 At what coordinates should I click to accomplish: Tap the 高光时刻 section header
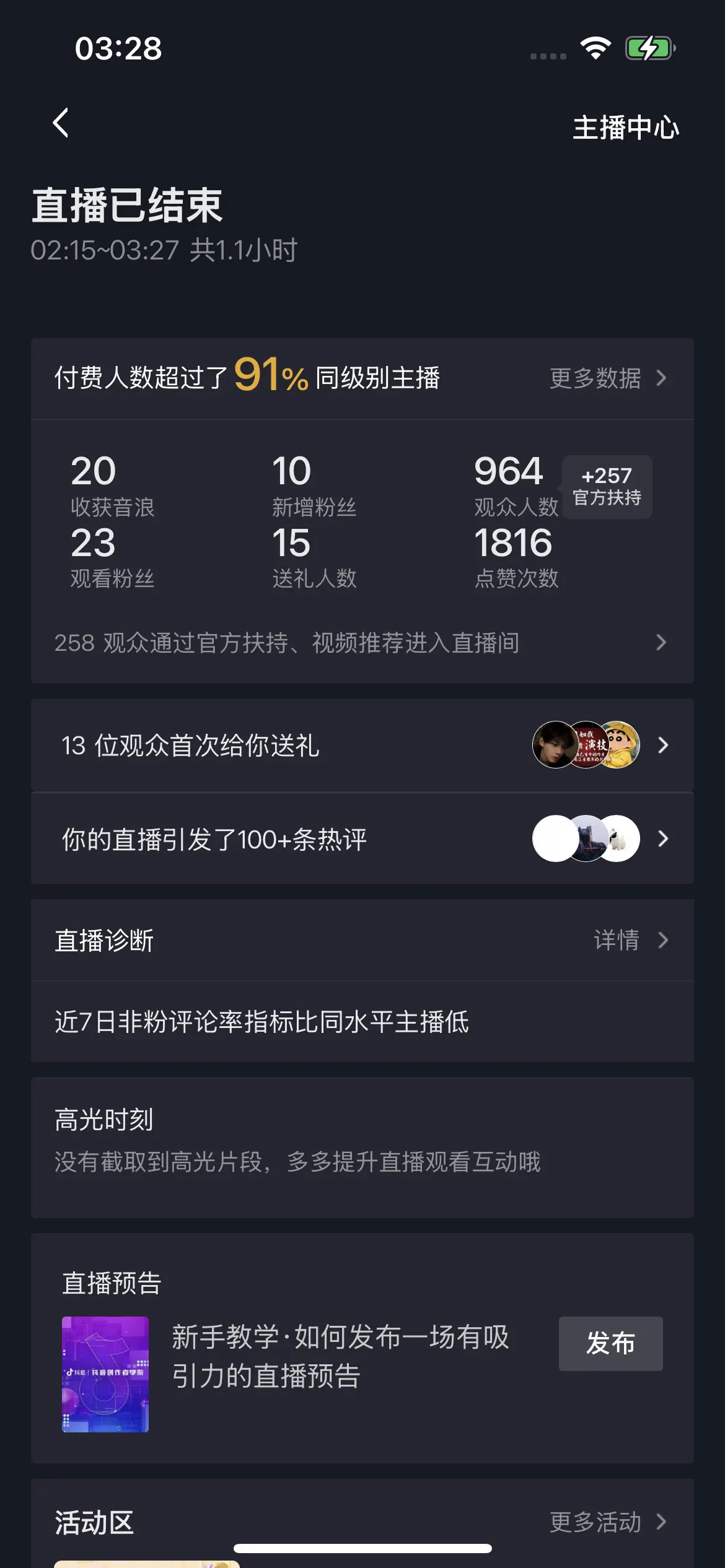[103, 1118]
